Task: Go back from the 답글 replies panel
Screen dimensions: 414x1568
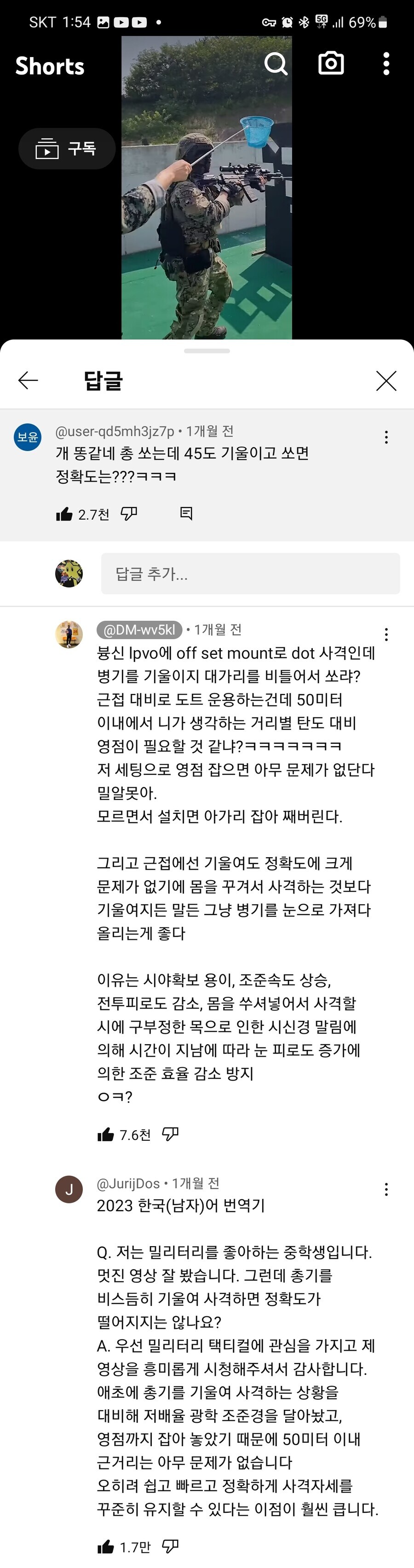Action: tap(28, 381)
